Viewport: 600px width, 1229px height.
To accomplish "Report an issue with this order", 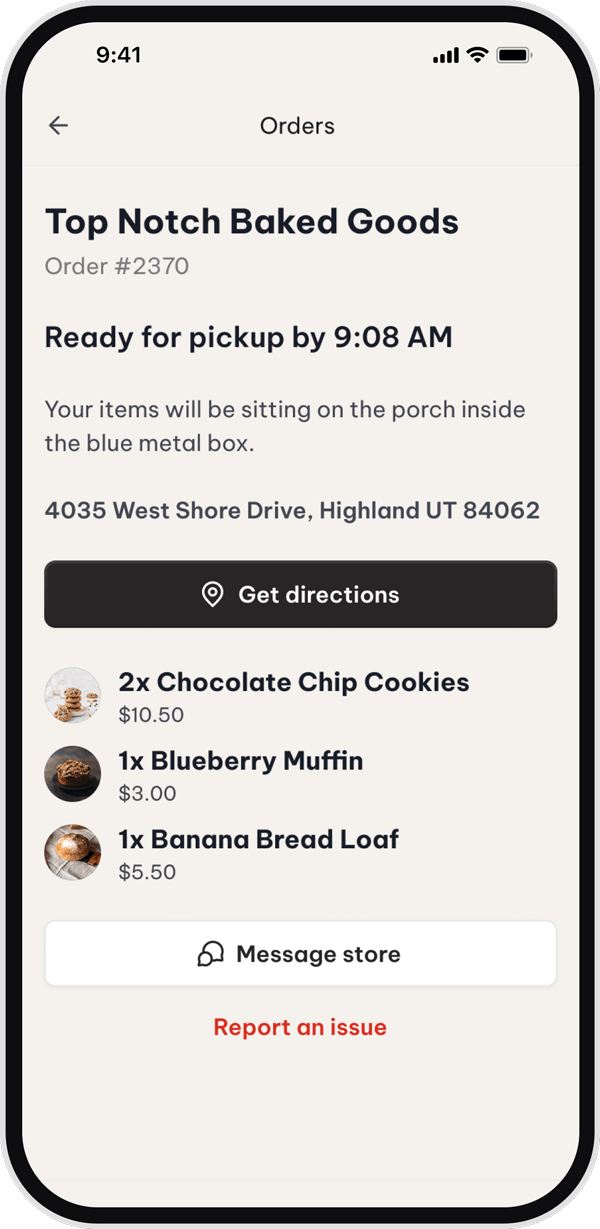I will click(x=300, y=1027).
